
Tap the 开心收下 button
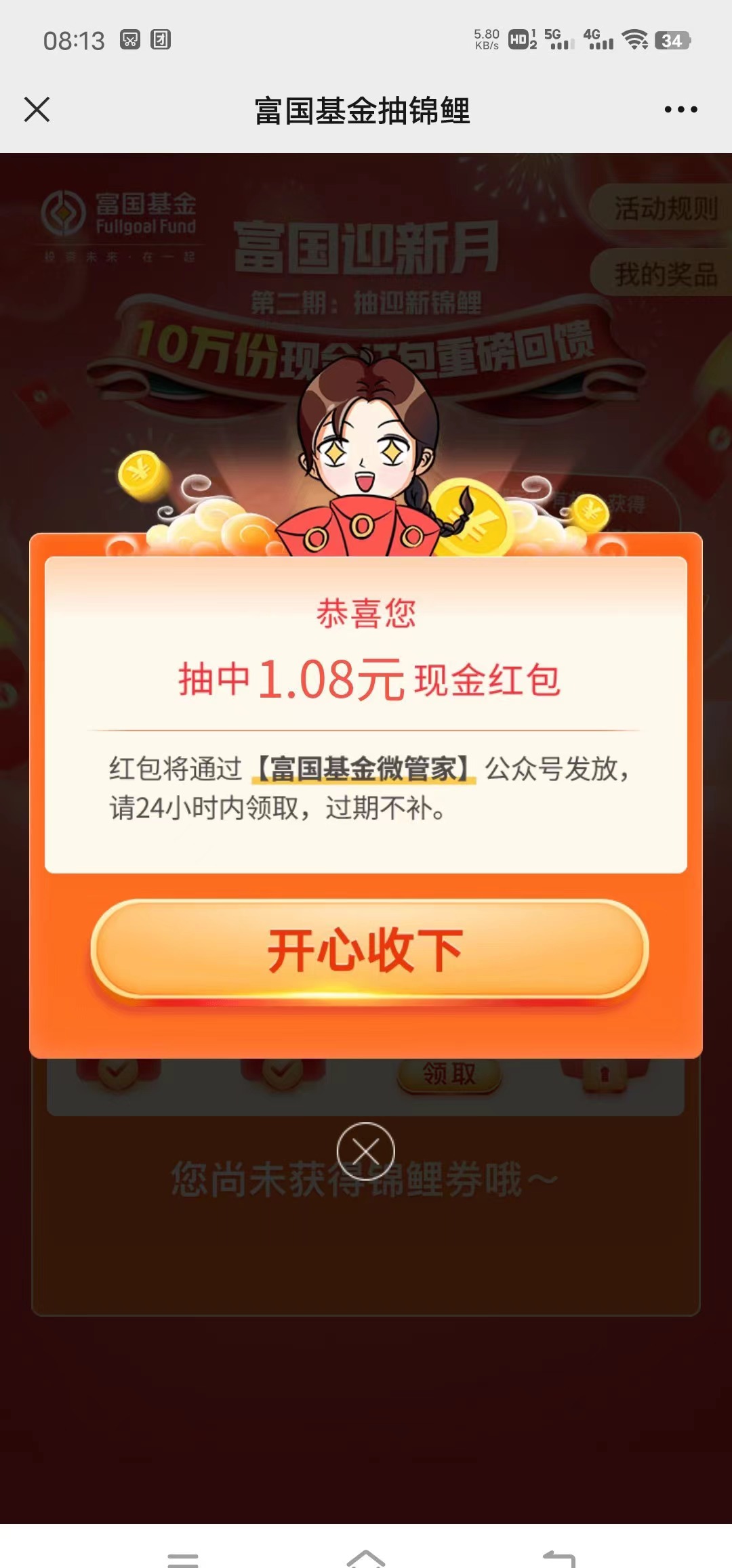pyautogui.click(x=369, y=950)
